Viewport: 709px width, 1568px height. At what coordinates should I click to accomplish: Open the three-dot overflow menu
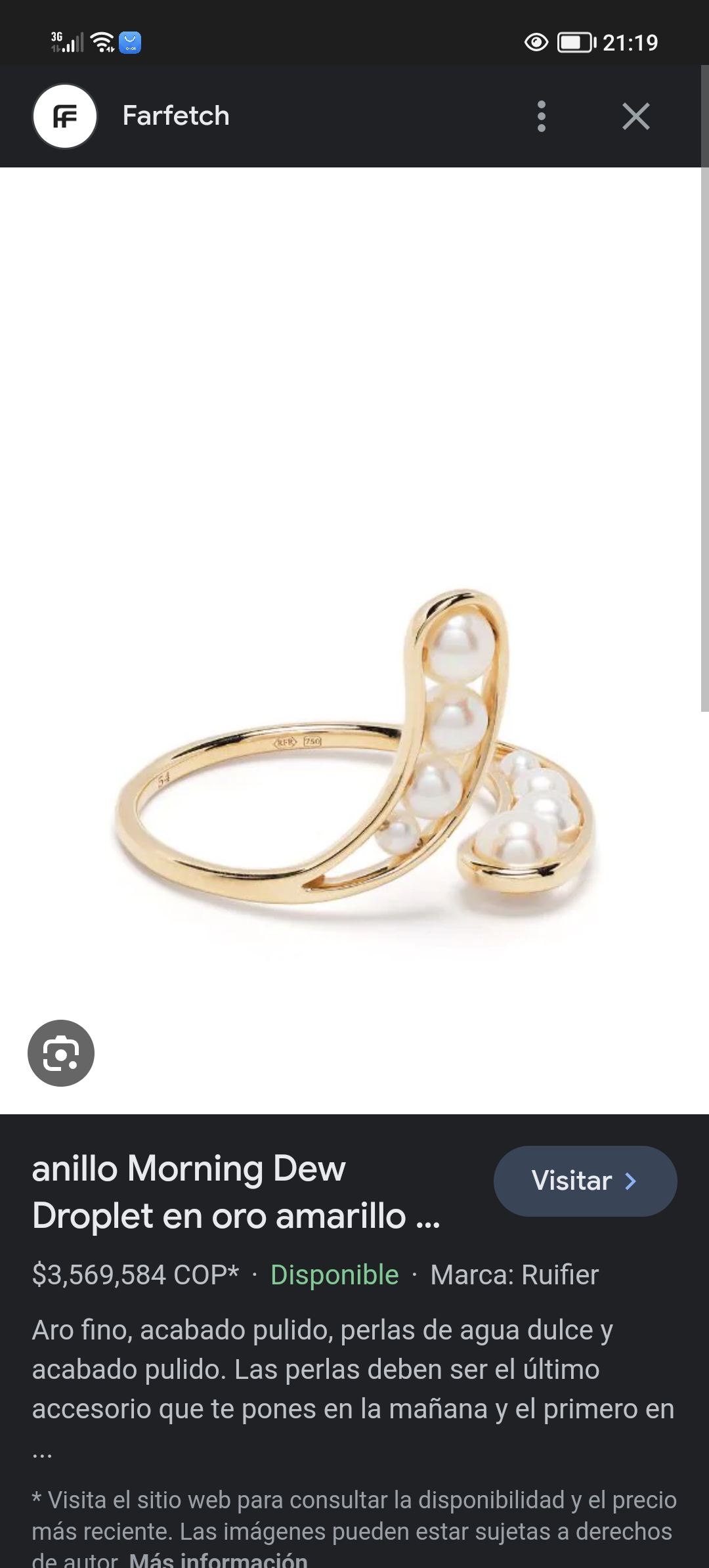pyautogui.click(x=541, y=116)
